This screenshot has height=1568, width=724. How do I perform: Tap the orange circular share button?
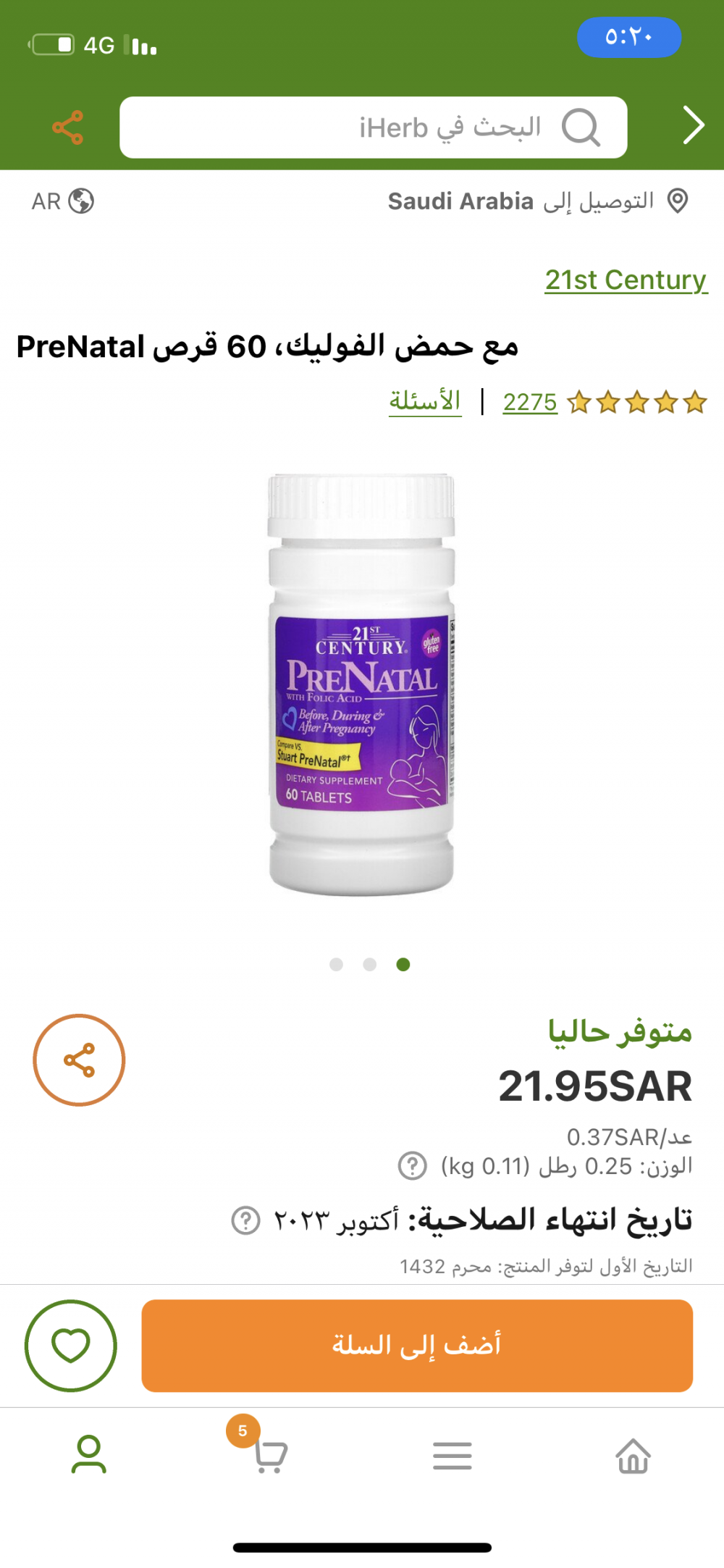79,1060
